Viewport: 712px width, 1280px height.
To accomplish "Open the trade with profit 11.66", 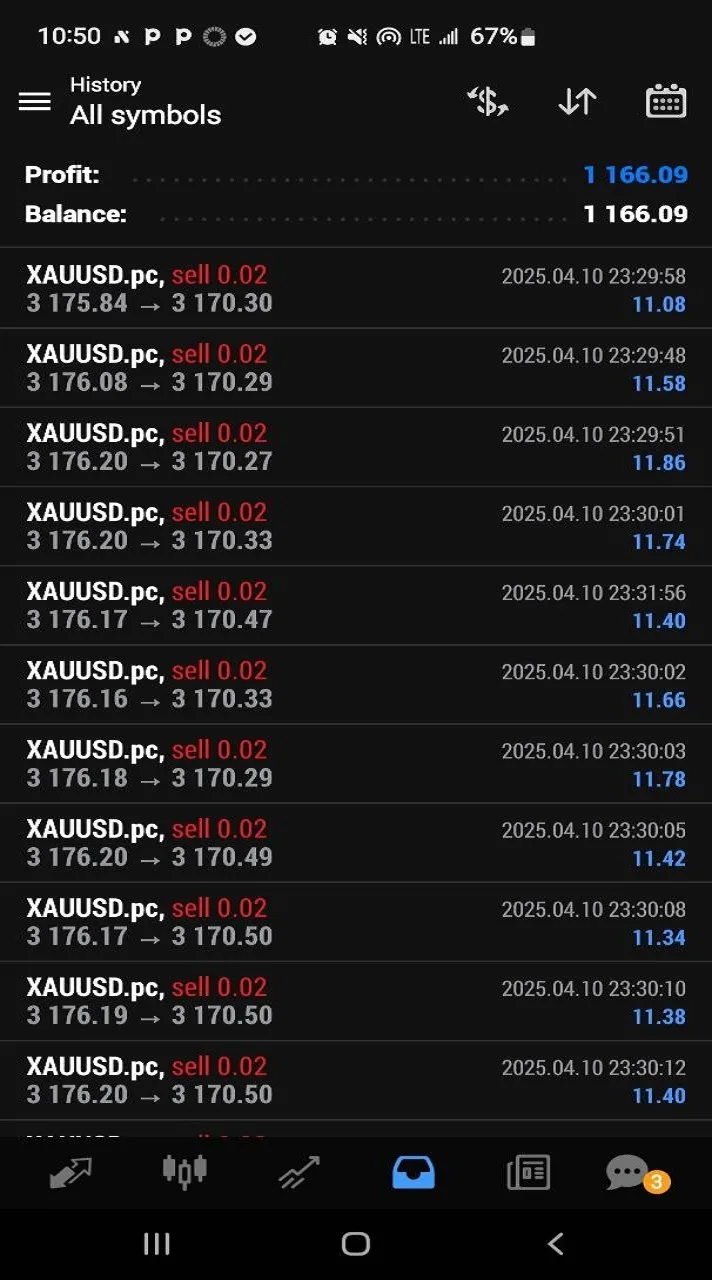I will 356,684.
